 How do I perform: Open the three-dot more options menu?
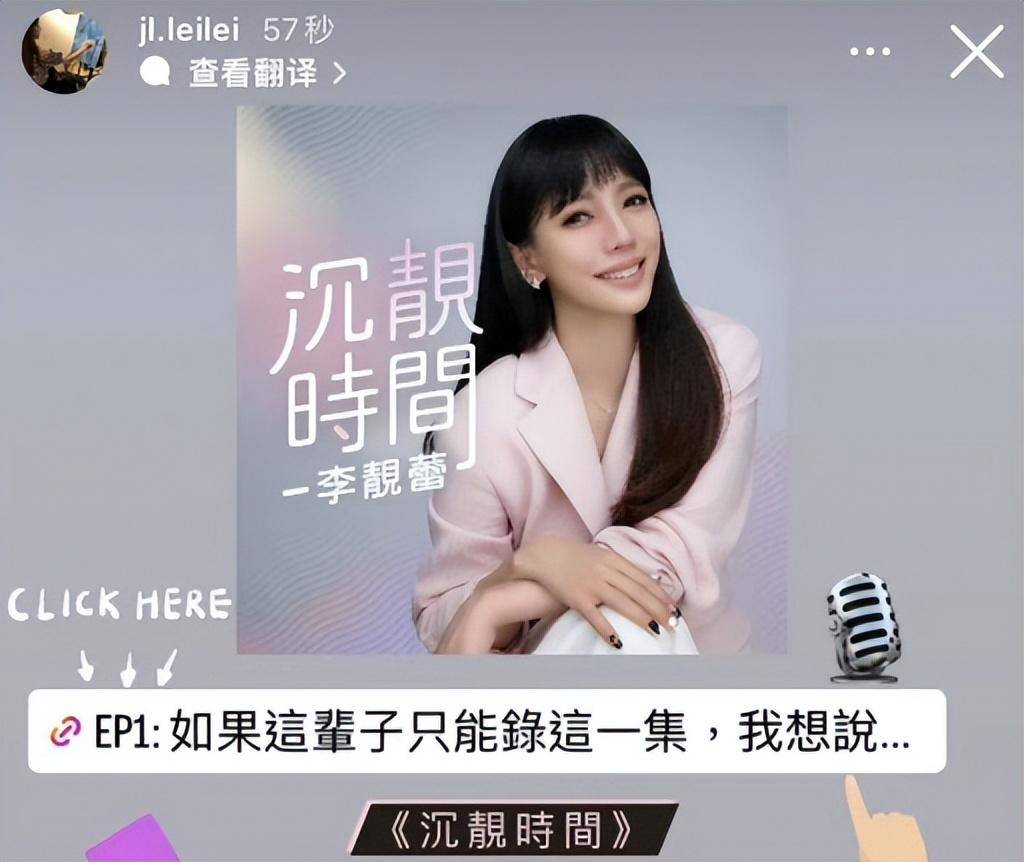tap(869, 52)
